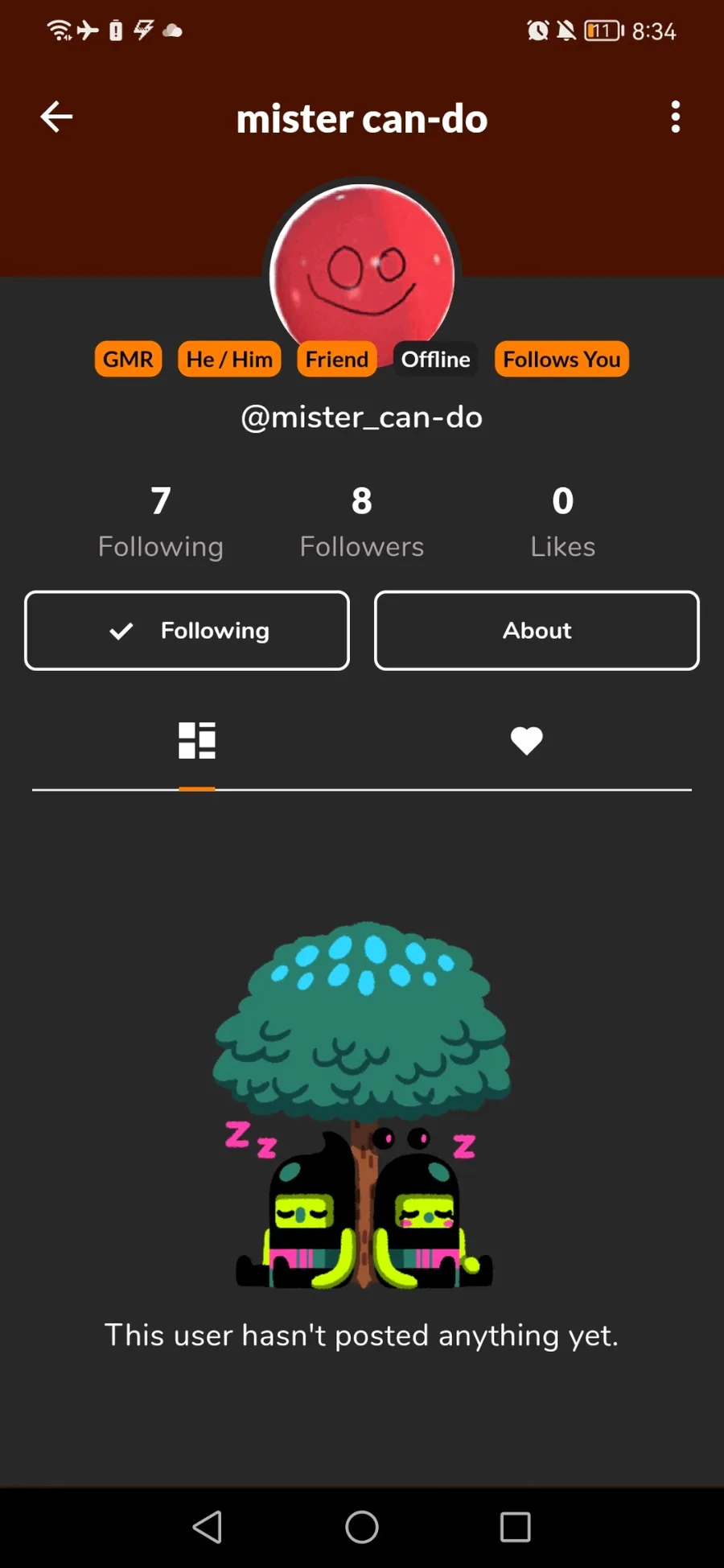Open the three-dot overflow menu
Image resolution: width=724 pixels, height=1568 pixels.
point(676,117)
